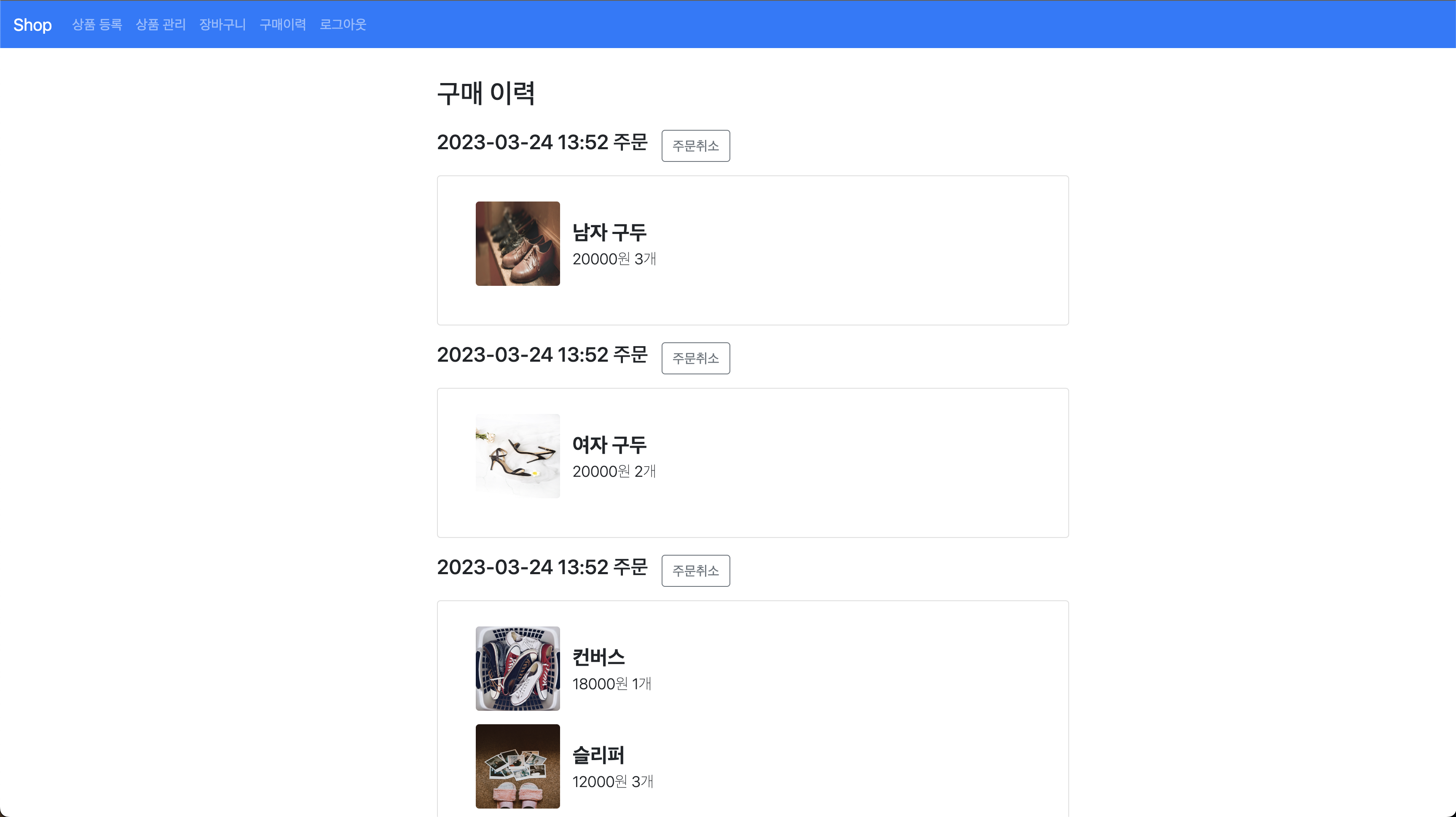Cancel the order containing 컨버스
The image size is (1456, 817).
695,571
